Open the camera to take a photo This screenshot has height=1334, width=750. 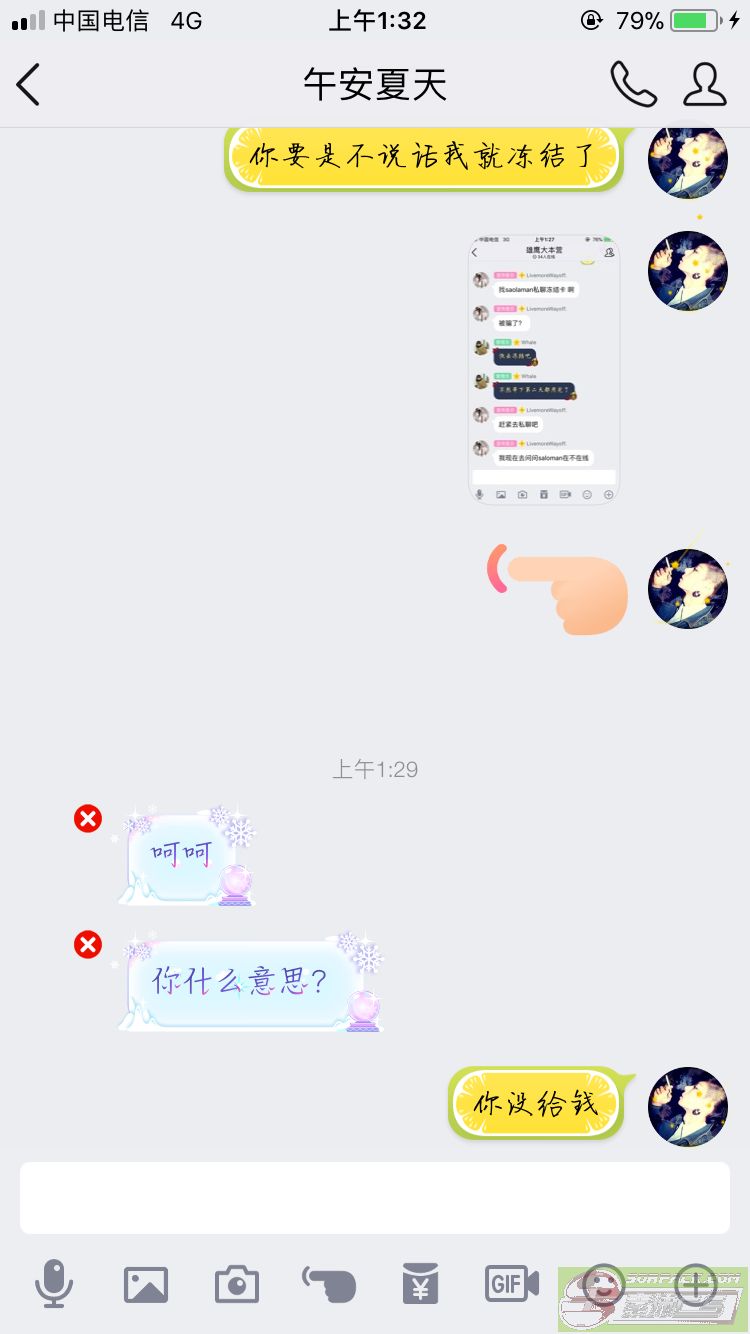tap(237, 1284)
